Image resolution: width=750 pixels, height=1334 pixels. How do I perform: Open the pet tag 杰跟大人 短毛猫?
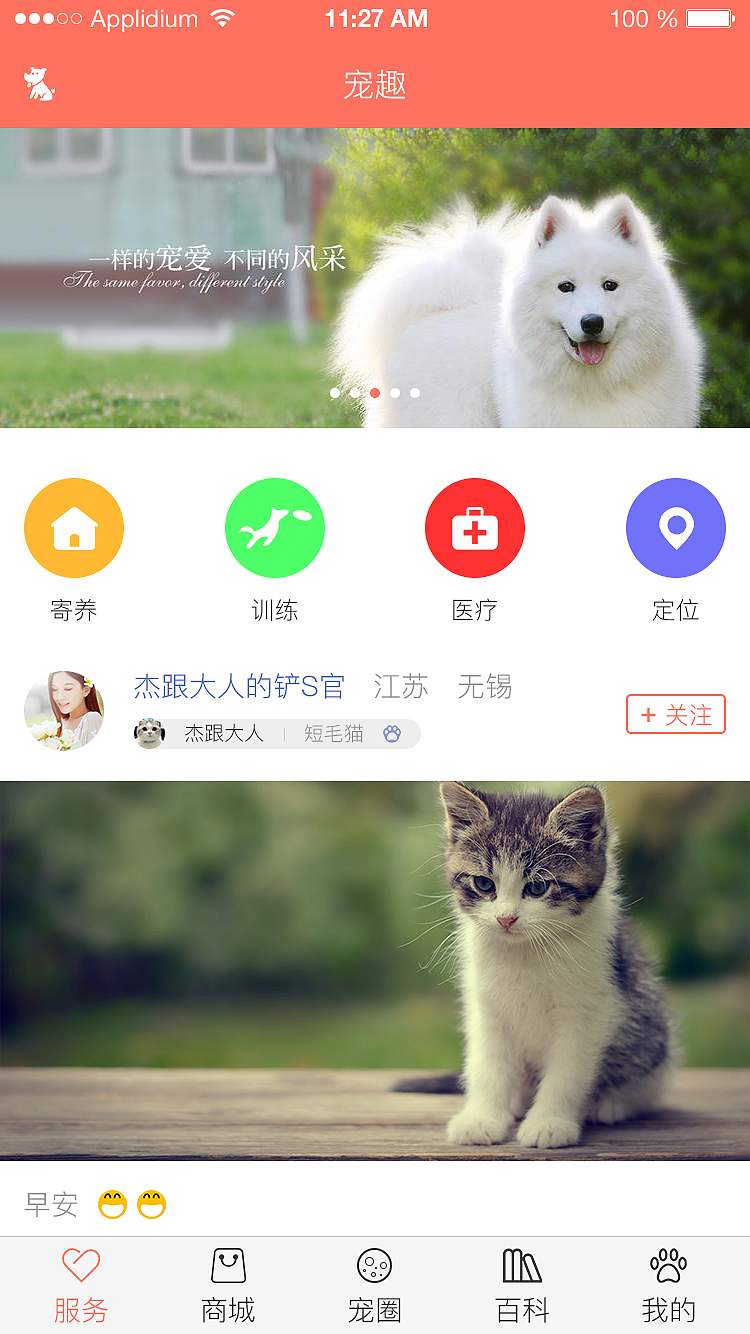click(x=277, y=734)
